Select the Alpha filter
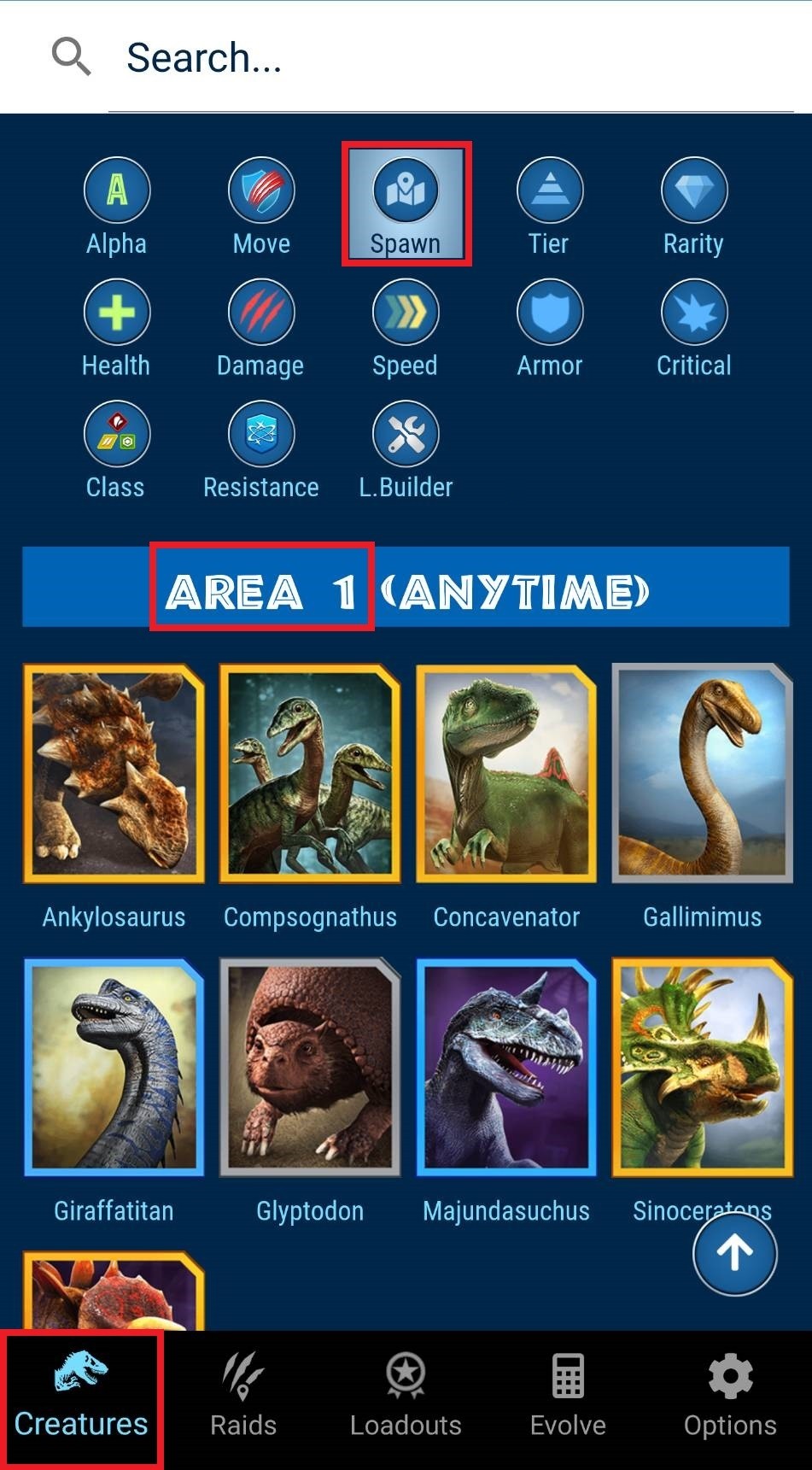812x1470 pixels. pos(116,205)
